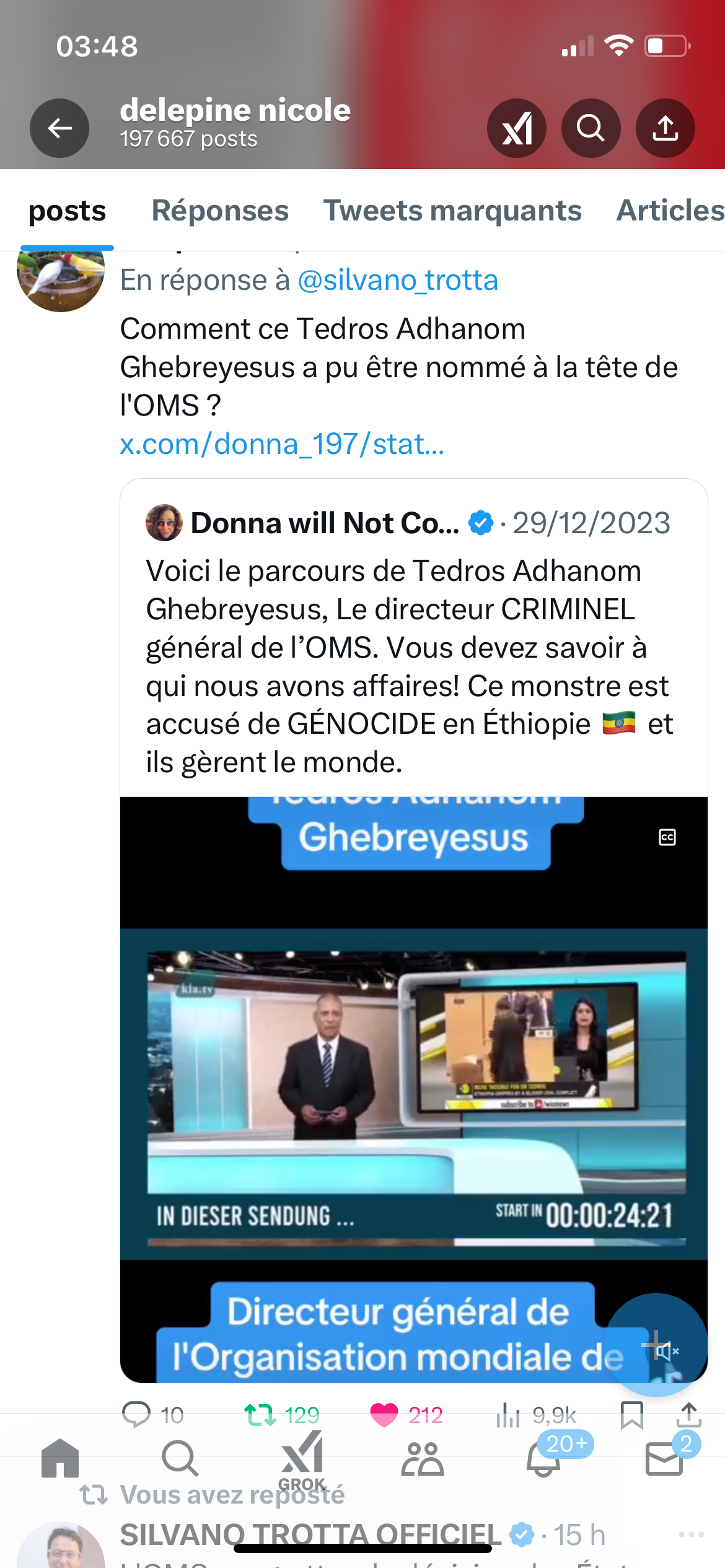Unmute the video in the quoted post
Screen dimensions: 725x1568
pos(667,1351)
